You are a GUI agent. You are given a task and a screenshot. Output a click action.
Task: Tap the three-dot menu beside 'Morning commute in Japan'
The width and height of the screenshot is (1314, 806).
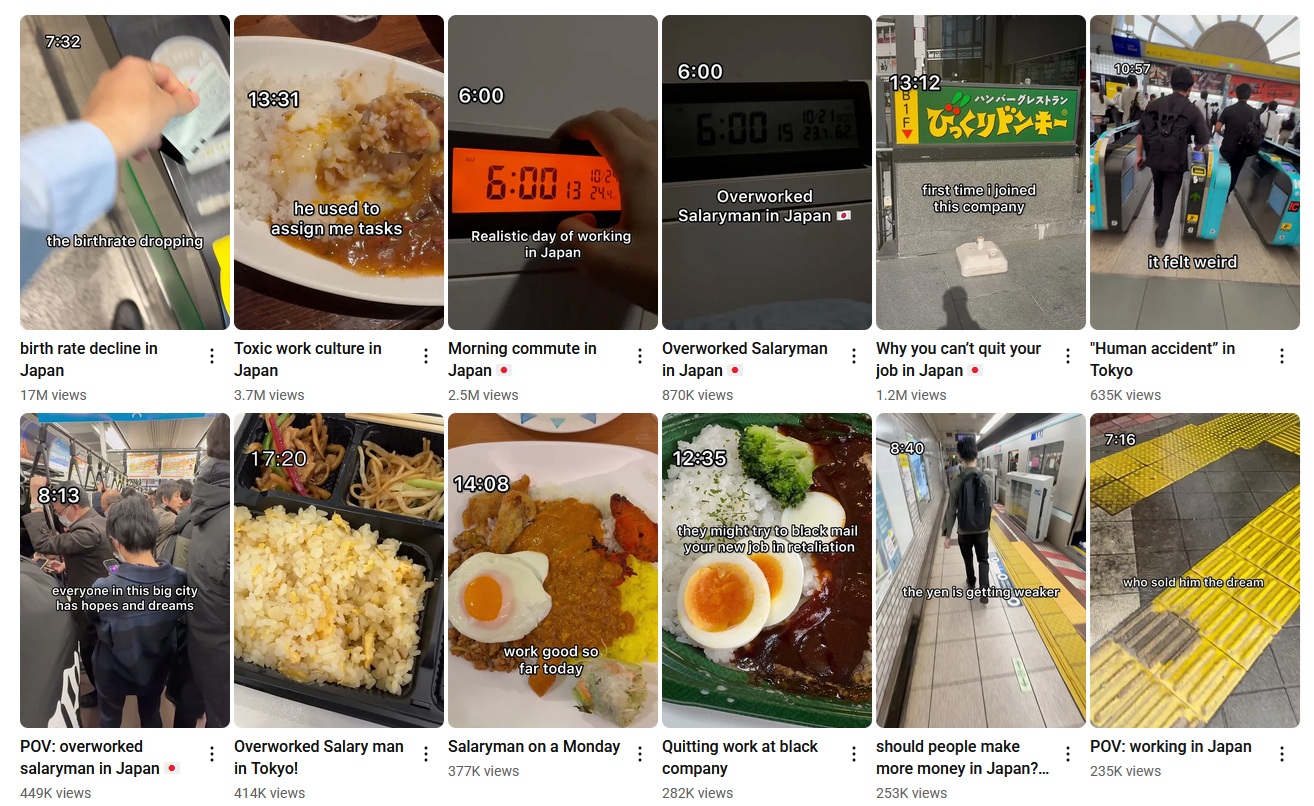[x=640, y=356]
